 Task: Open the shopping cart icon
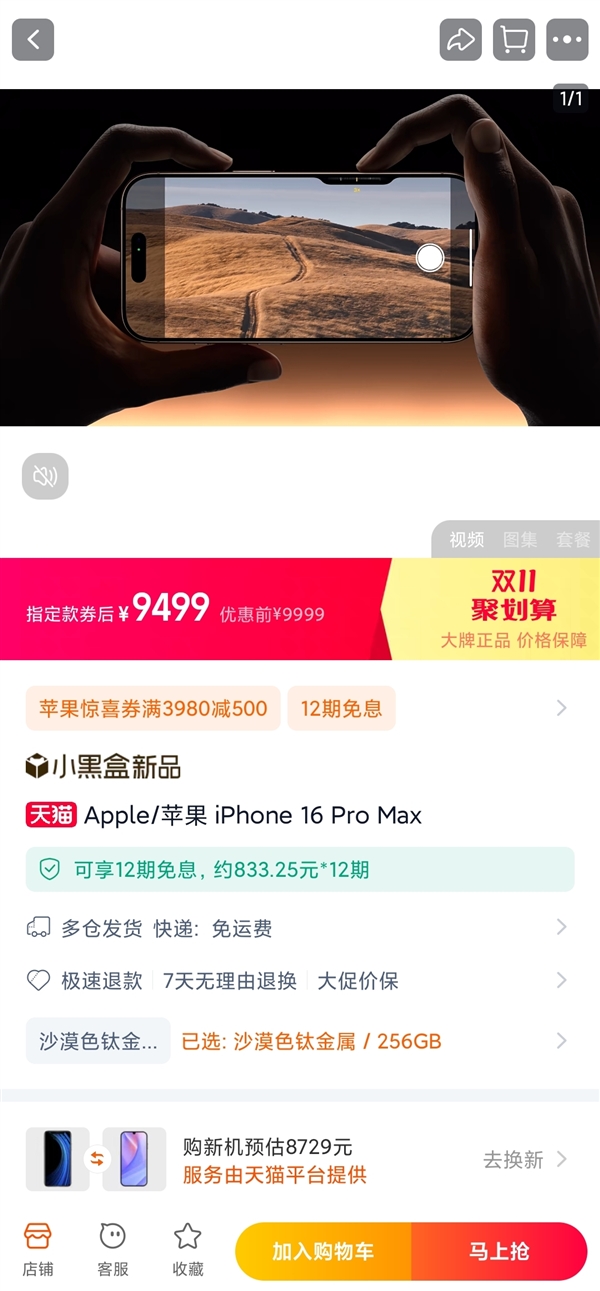tap(514, 40)
